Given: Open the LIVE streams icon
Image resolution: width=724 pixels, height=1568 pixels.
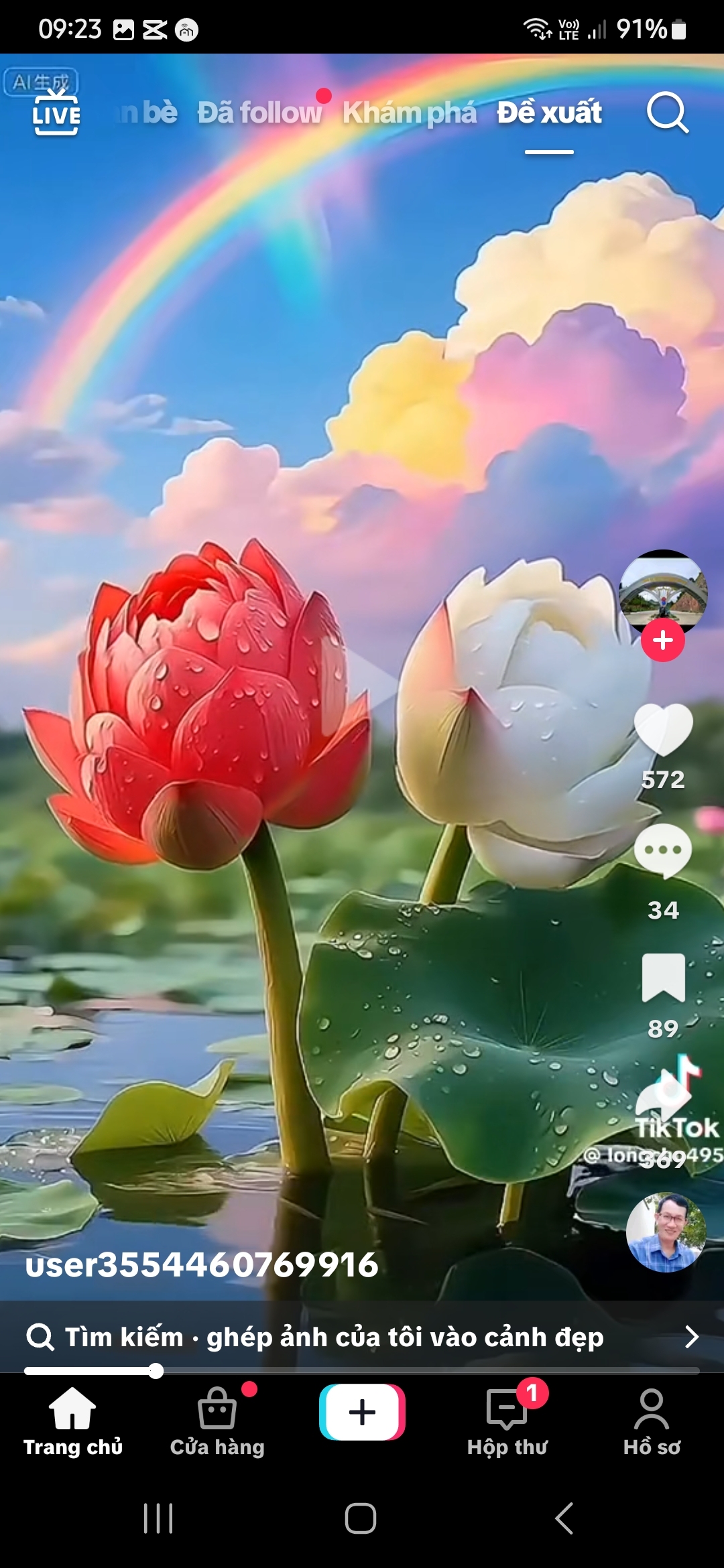Looking at the screenshot, I should point(56,113).
